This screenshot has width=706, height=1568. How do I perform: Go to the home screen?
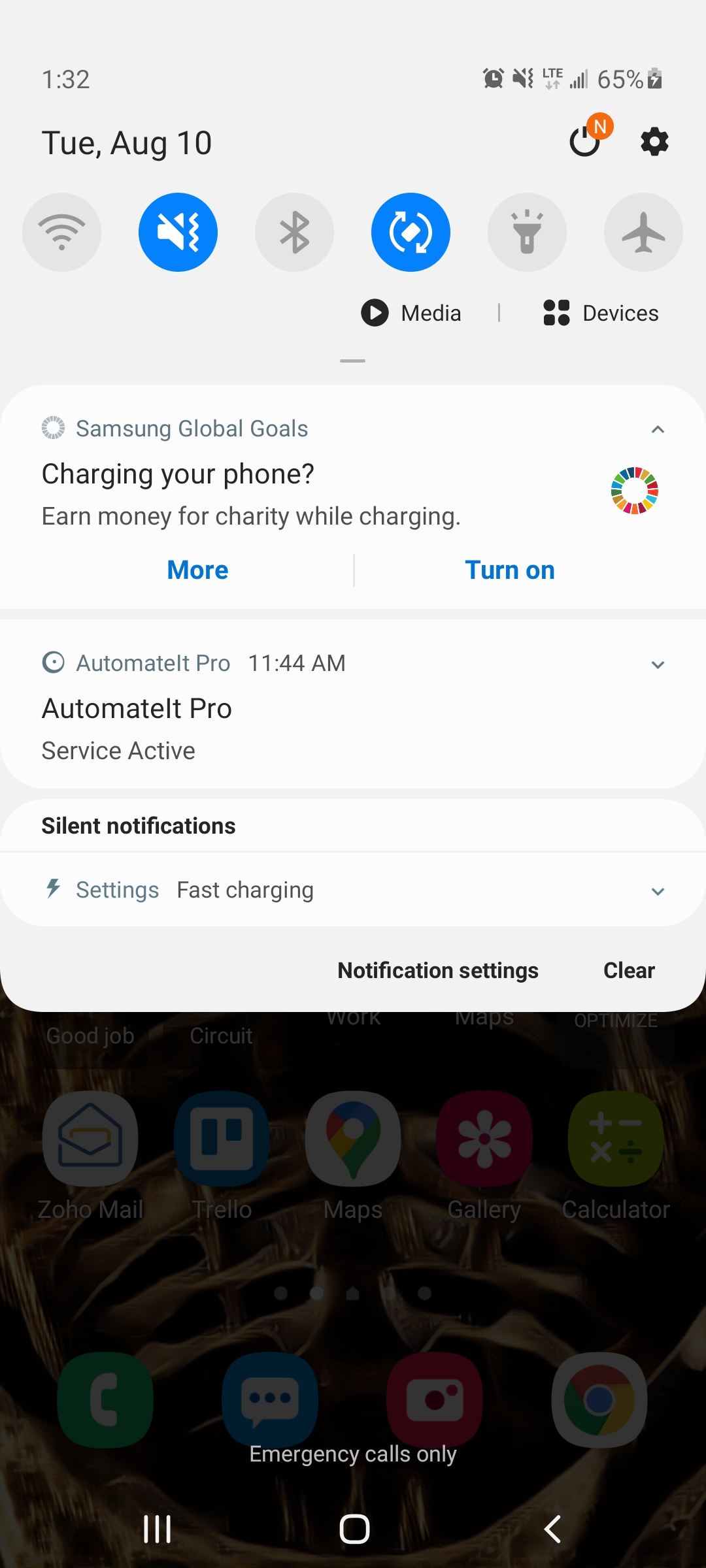click(x=354, y=1529)
